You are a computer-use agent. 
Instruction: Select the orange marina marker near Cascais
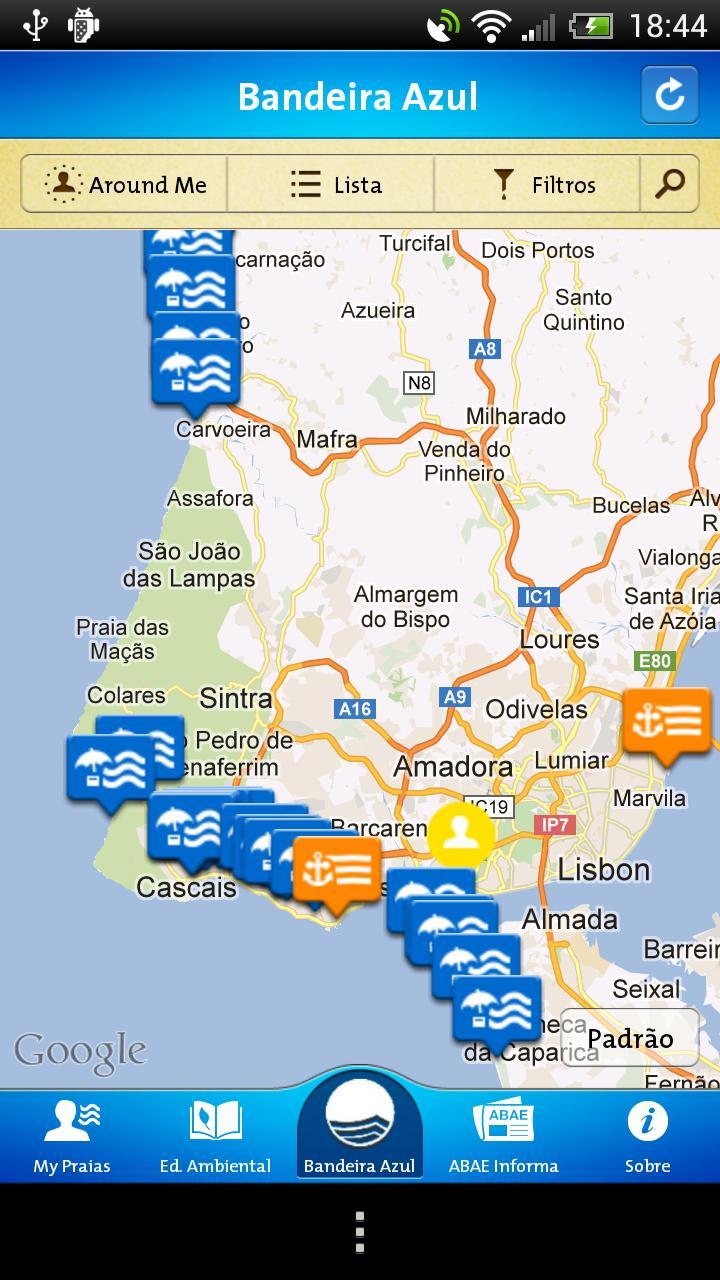tap(337, 870)
